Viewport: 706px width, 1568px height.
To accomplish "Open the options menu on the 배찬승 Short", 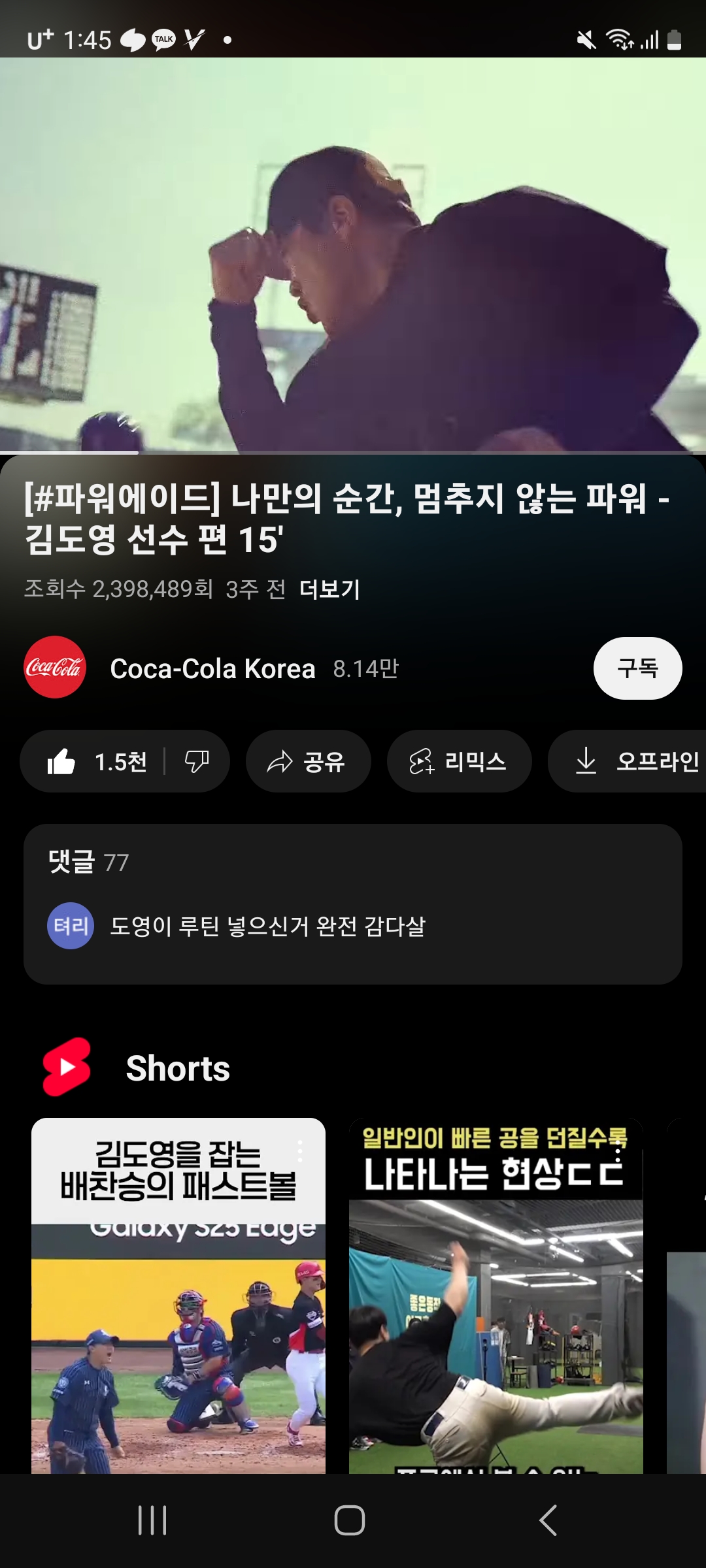I will coord(300,1151).
